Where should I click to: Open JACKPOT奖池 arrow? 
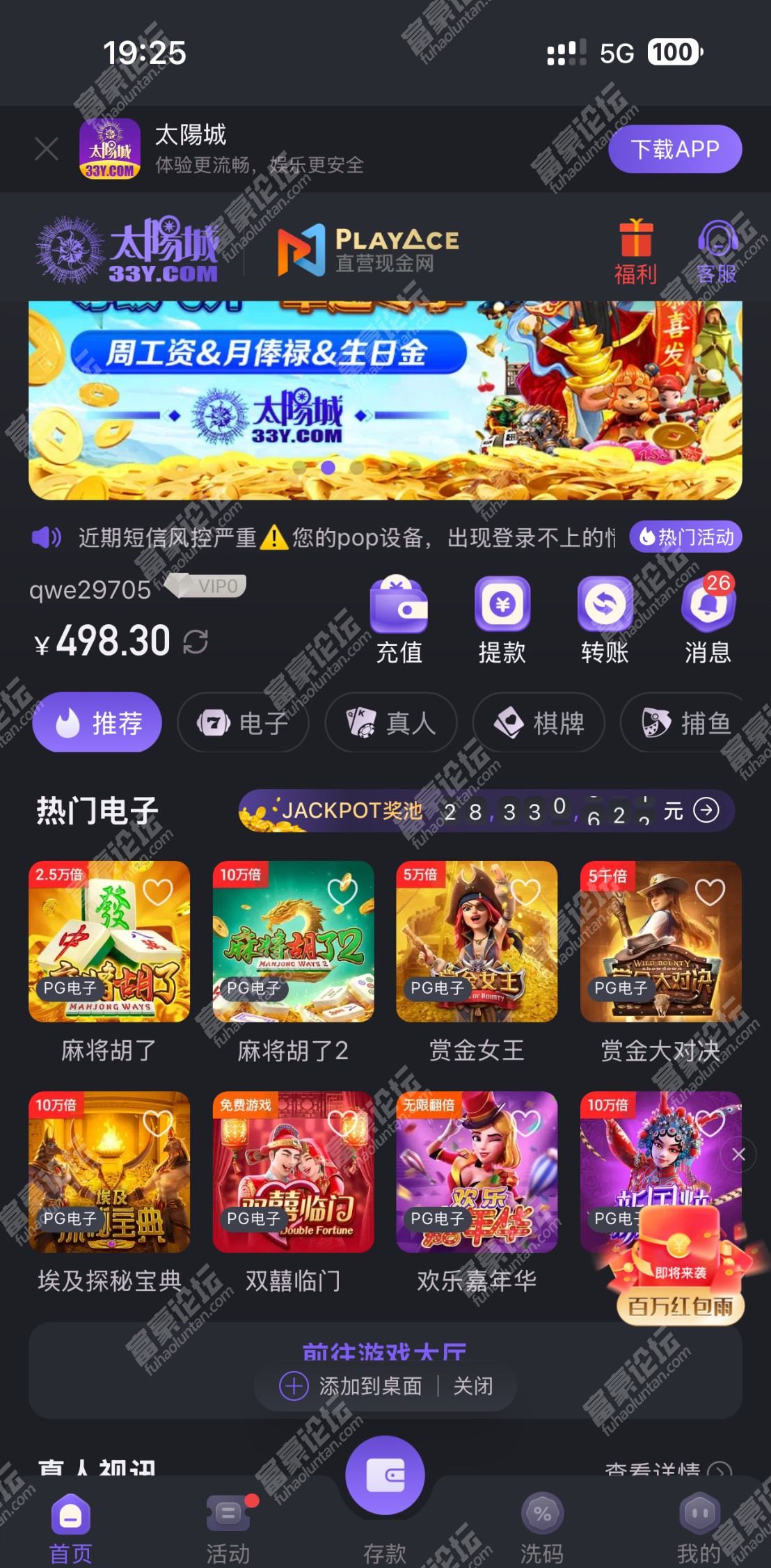point(706,810)
